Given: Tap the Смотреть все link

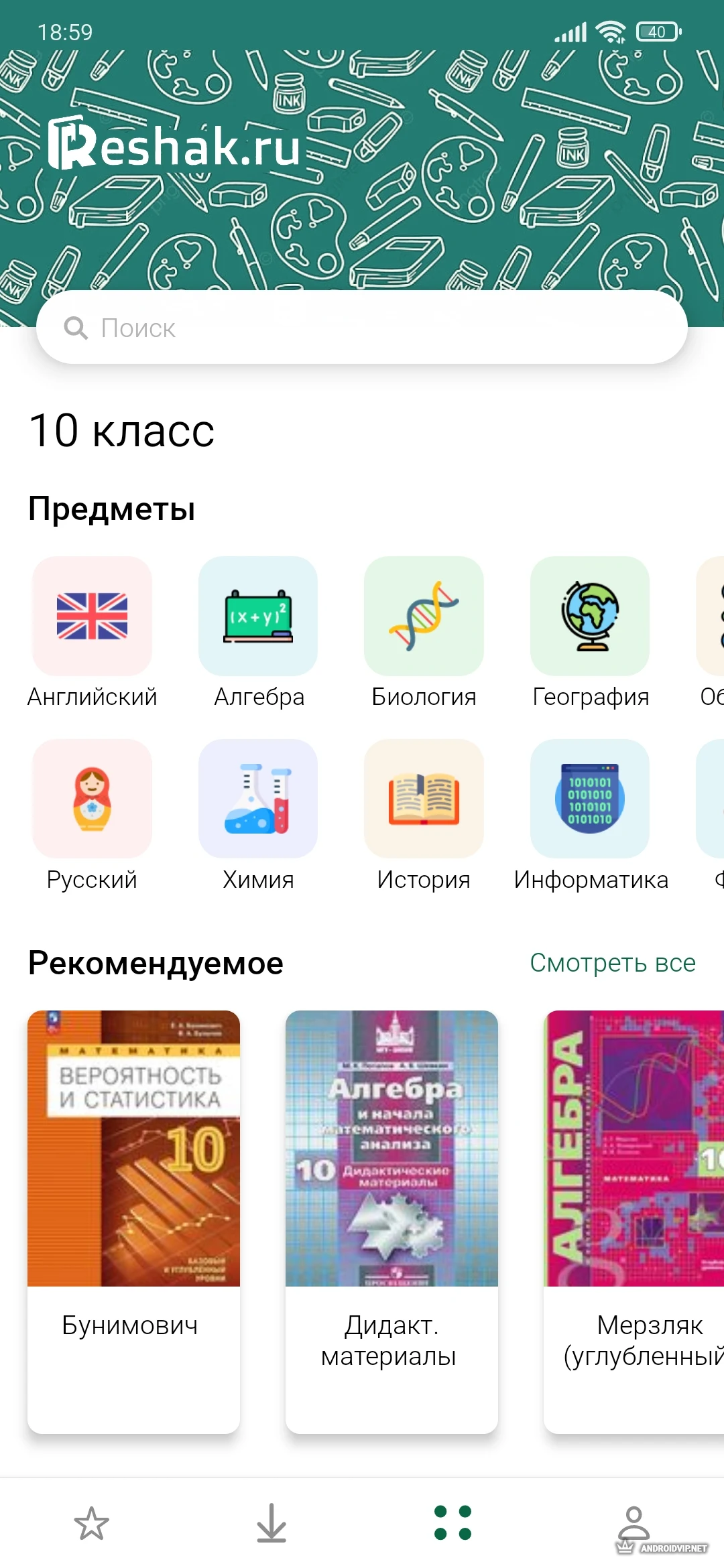Looking at the screenshot, I should point(613,963).
